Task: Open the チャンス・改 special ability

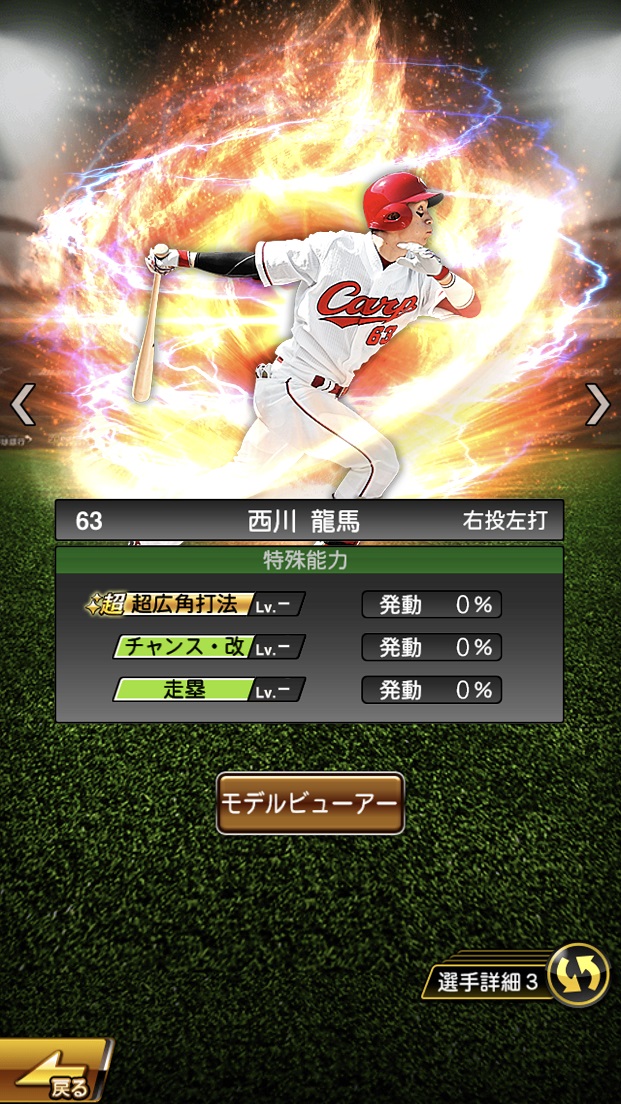Action: tap(208, 647)
